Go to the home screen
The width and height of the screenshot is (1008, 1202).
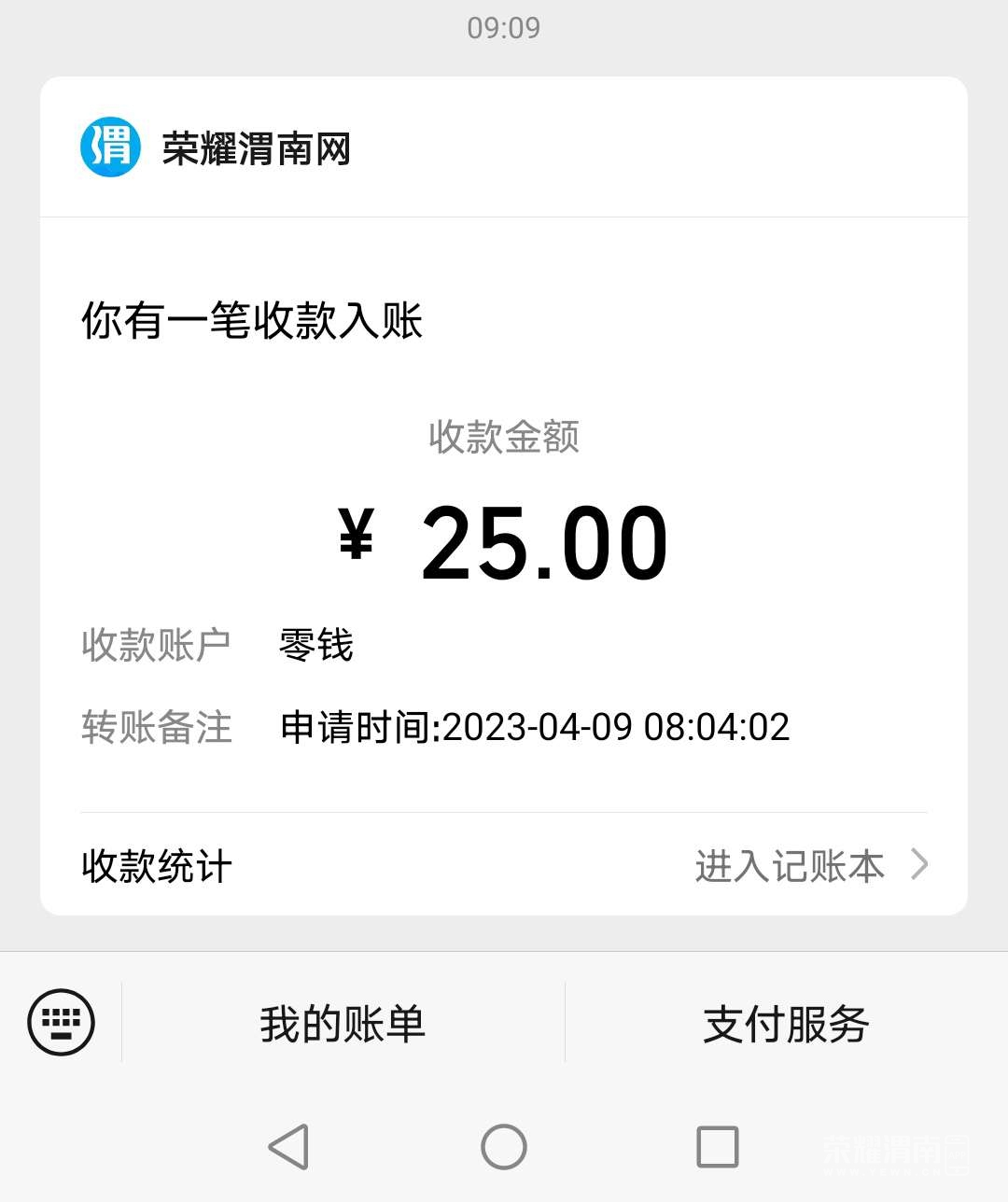(504, 1147)
